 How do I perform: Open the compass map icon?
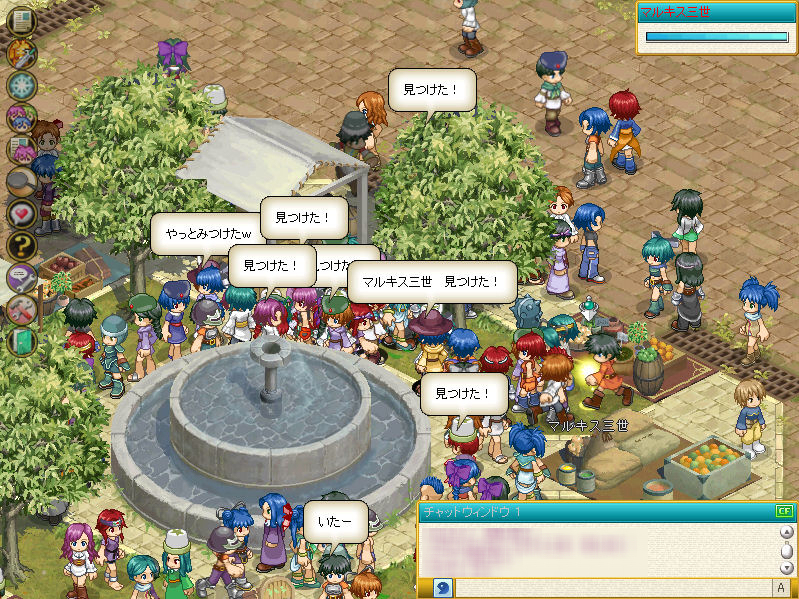[x=21, y=85]
